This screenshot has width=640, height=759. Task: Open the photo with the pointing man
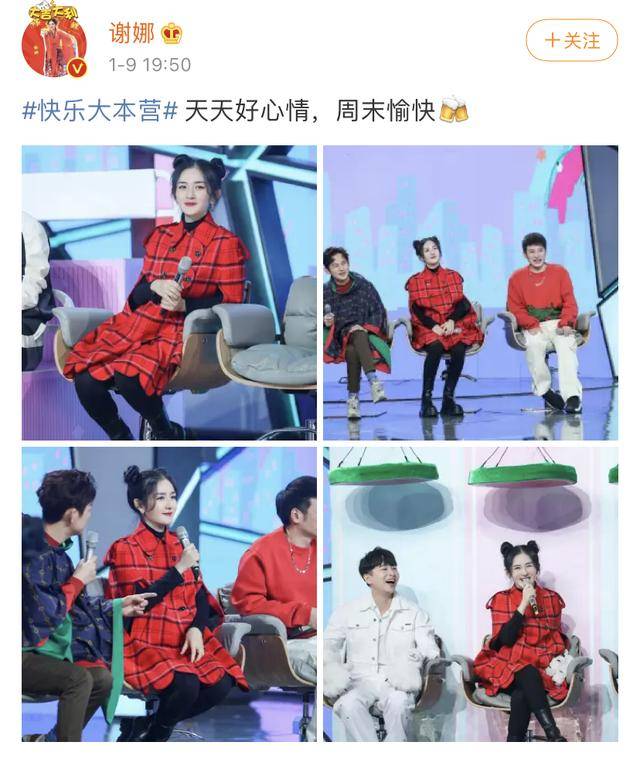pos(169,594)
